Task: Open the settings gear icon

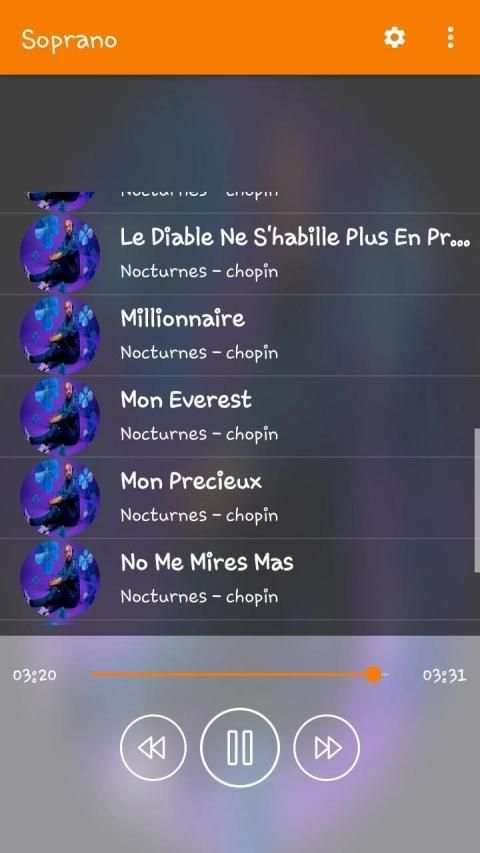Action: coord(395,38)
